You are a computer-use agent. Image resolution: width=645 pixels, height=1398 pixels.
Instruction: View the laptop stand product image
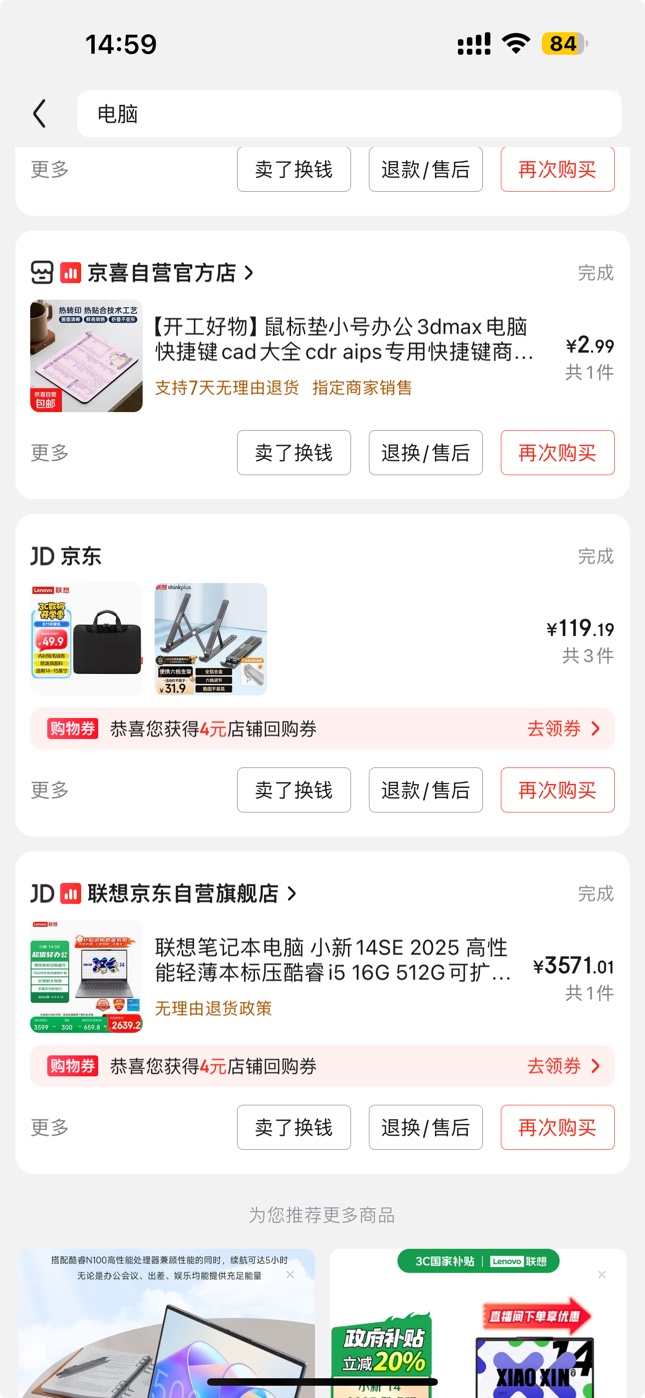[211, 639]
